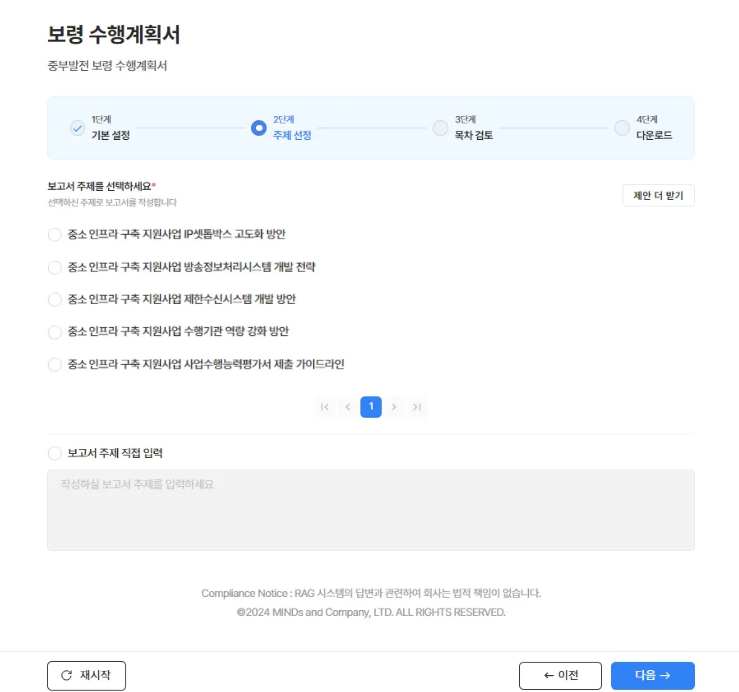Select the 제한수신시스템 개발 방안 topic

55,299
